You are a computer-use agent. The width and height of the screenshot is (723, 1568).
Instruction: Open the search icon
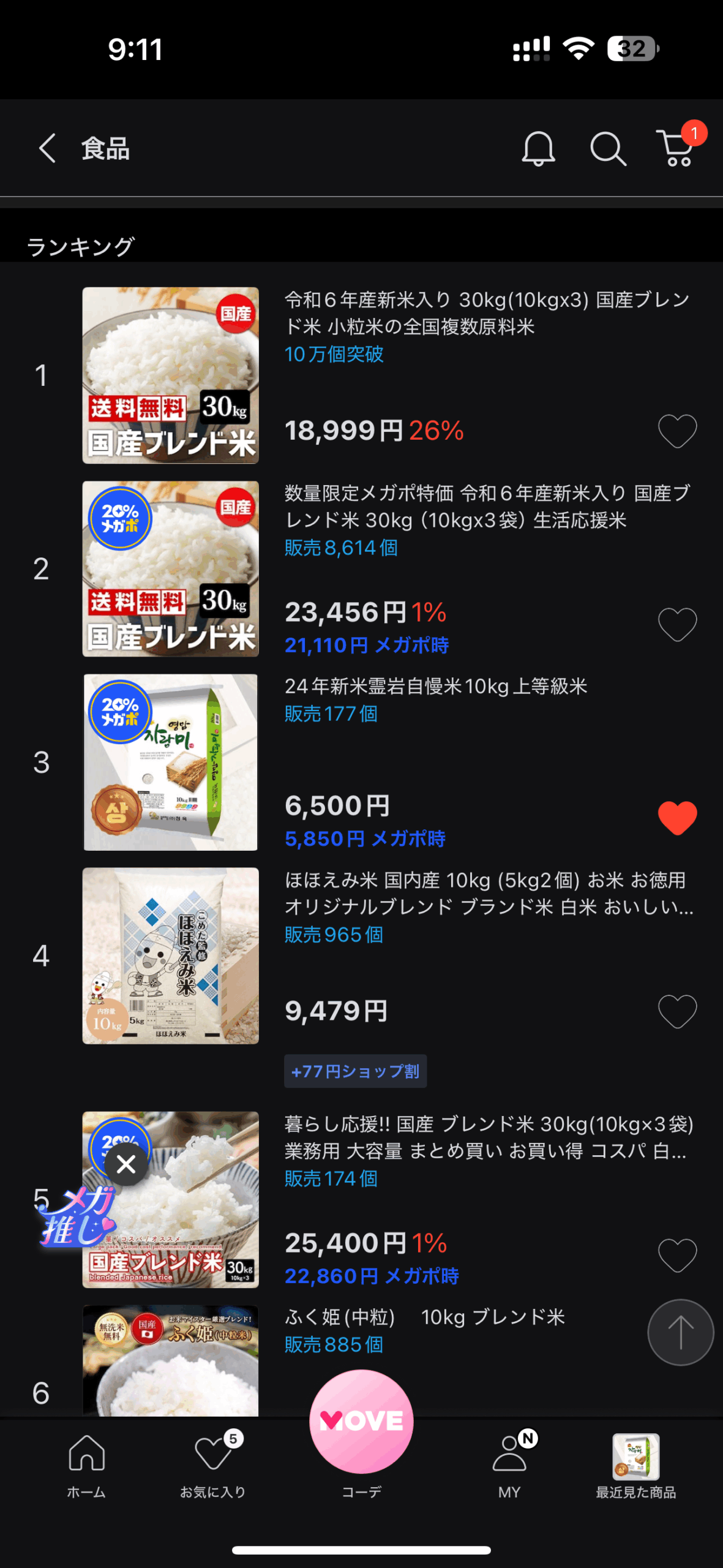pos(607,149)
